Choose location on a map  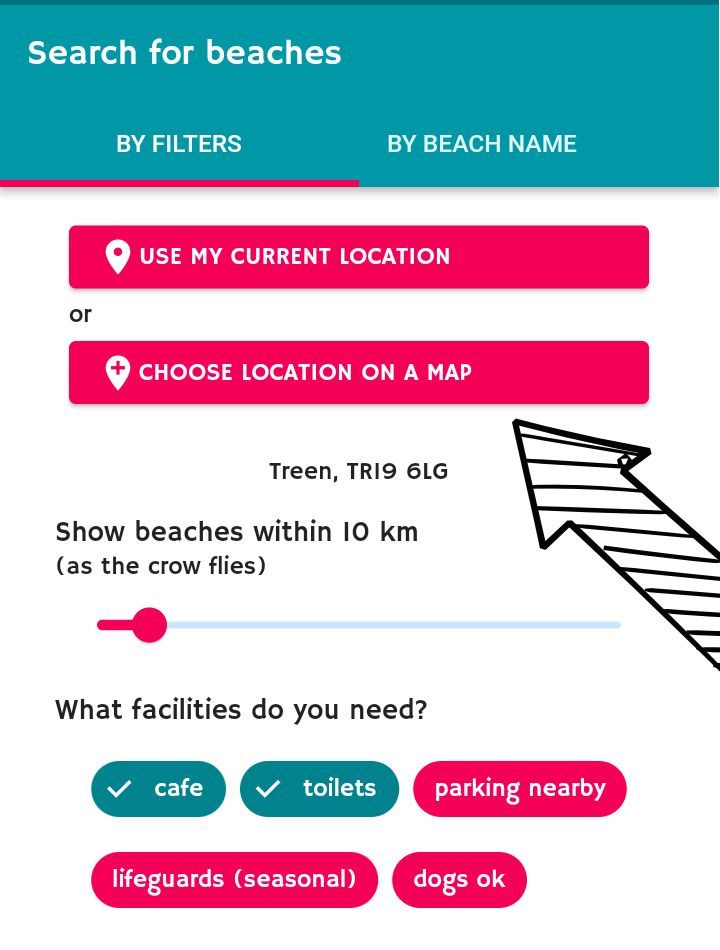(358, 373)
